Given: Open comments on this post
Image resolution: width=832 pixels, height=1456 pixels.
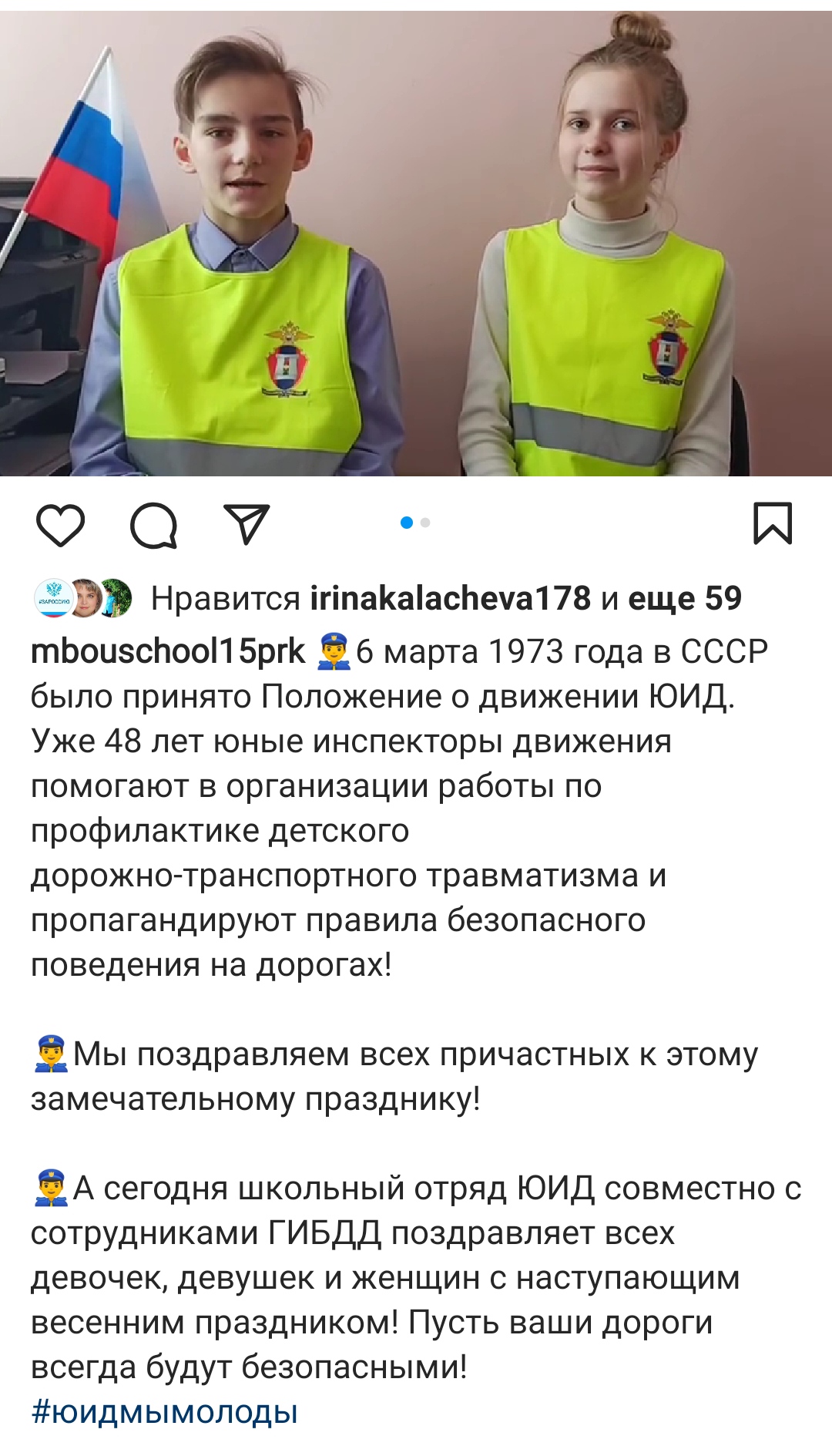Looking at the screenshot, I should click(x=154, y=526).
